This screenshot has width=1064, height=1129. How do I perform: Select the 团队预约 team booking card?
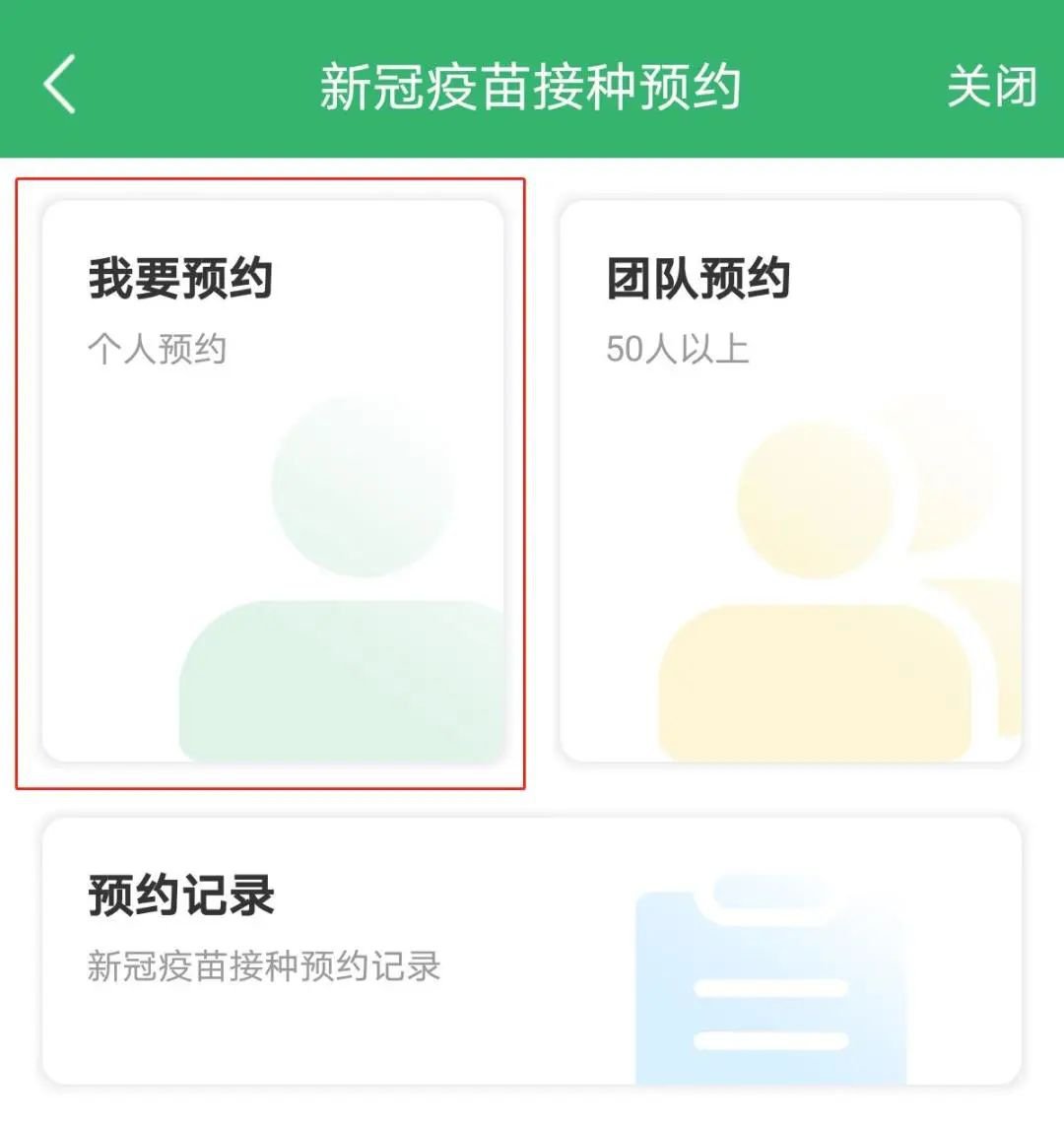(x=790, y=481)
